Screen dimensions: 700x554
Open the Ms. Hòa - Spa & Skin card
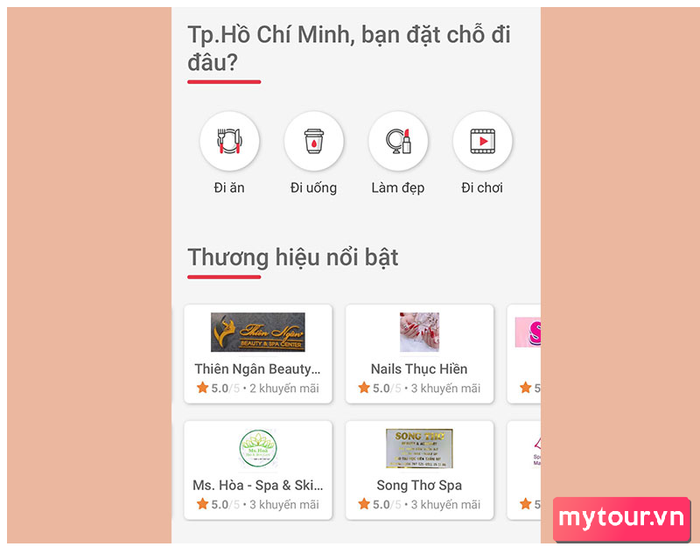[x=258, y=469]
